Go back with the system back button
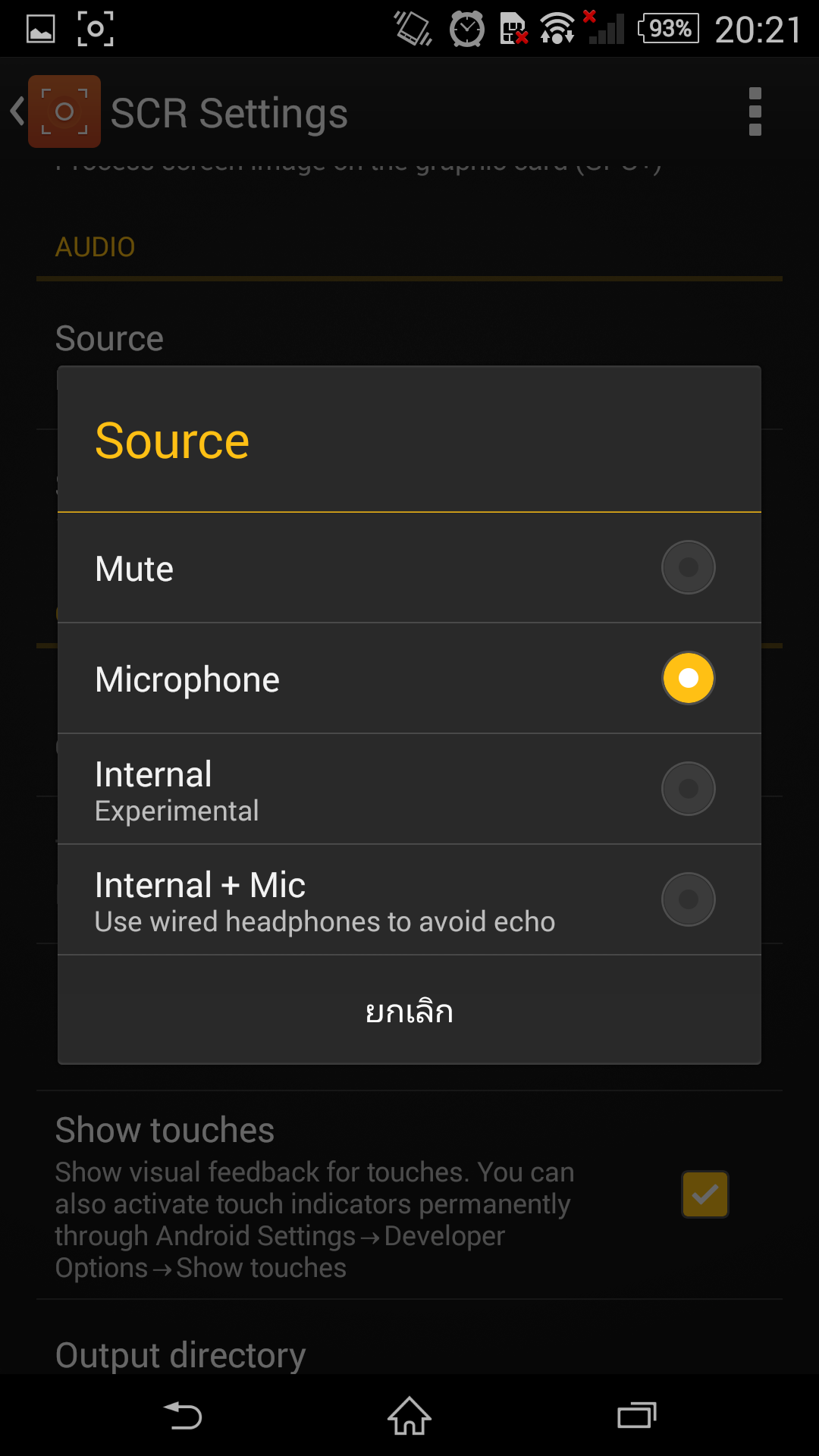819x1456 pixels. [183, 1416]
